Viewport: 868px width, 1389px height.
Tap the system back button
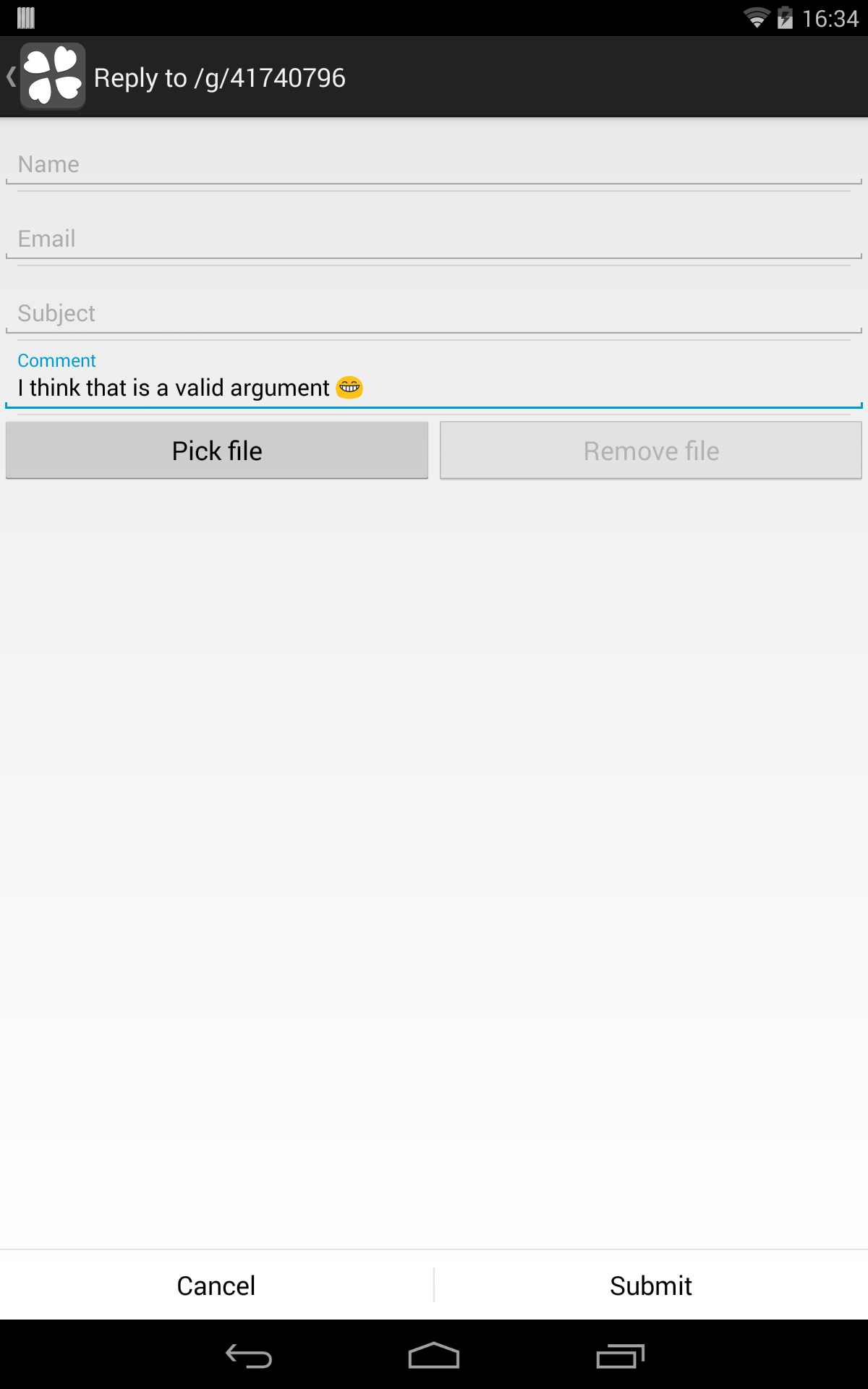click(x=249, y=1356)
